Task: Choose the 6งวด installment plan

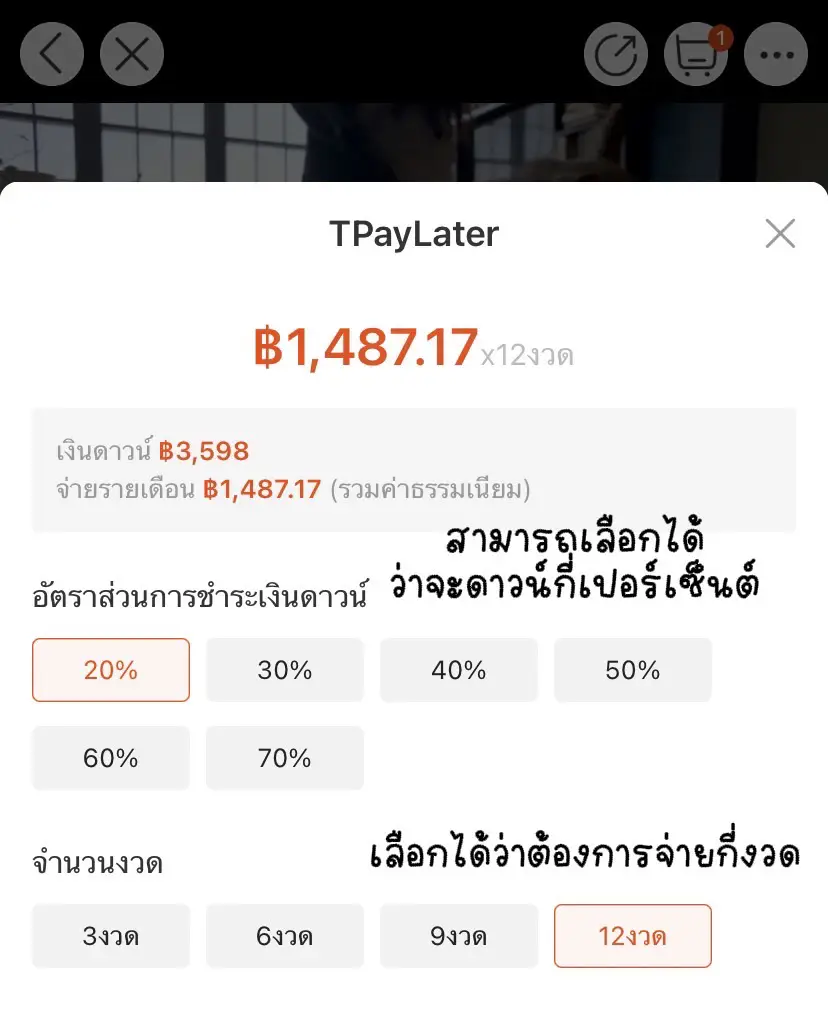Action: 284,936
